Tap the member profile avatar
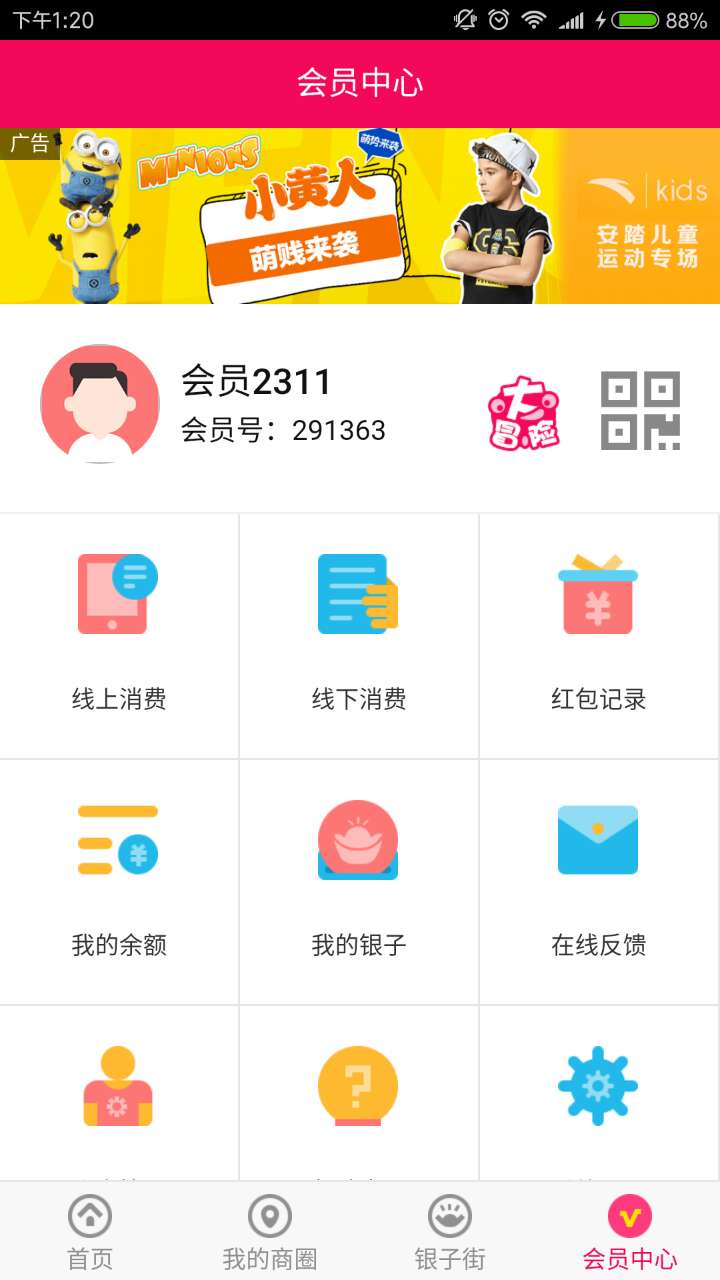 click(x=100, y=404)
